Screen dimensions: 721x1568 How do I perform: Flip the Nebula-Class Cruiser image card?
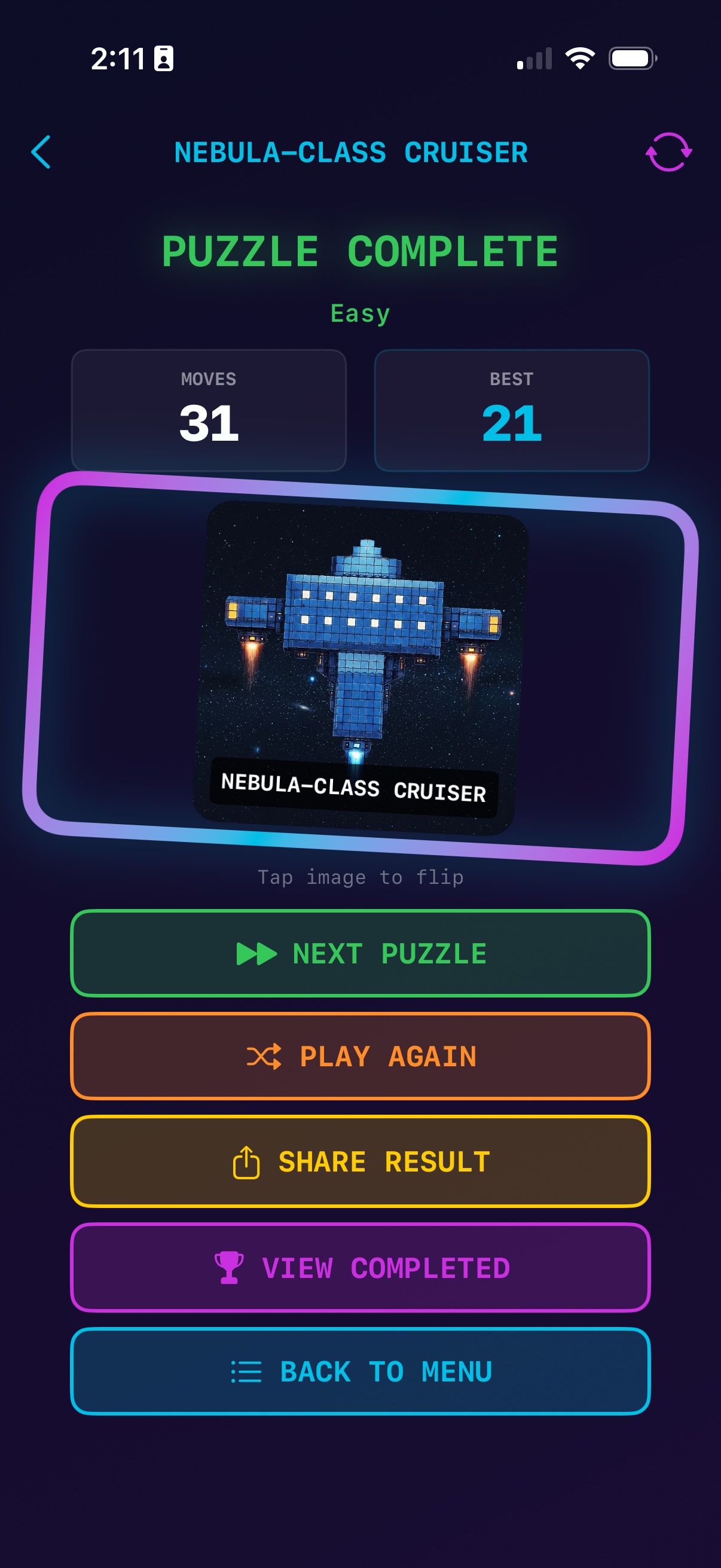(360, 667)
